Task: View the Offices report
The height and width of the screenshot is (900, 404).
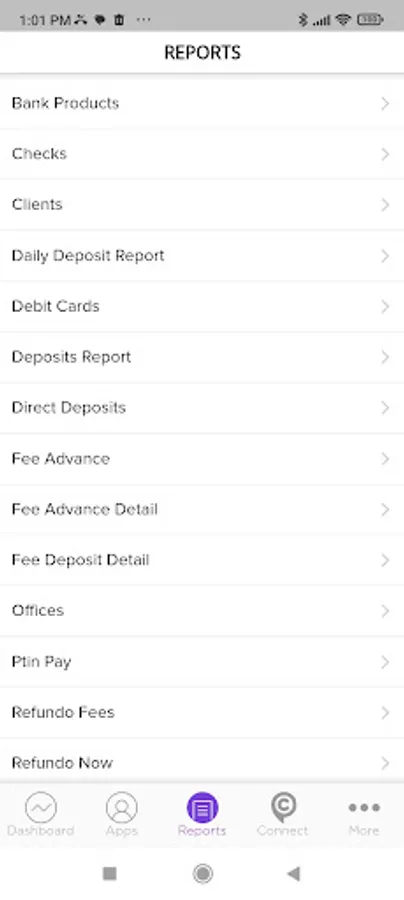Action: click(202, 610)
